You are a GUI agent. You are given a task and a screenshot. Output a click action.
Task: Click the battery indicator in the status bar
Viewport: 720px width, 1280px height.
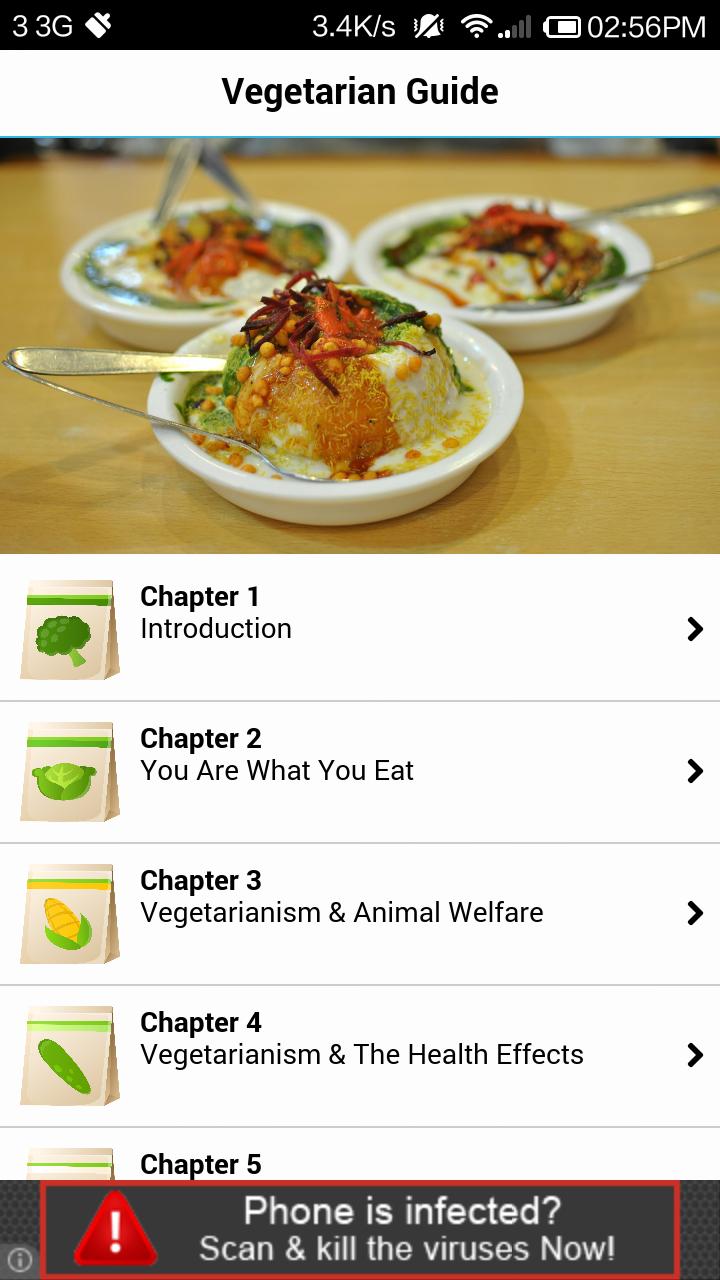pyautogui.click(x=563, y=29)
